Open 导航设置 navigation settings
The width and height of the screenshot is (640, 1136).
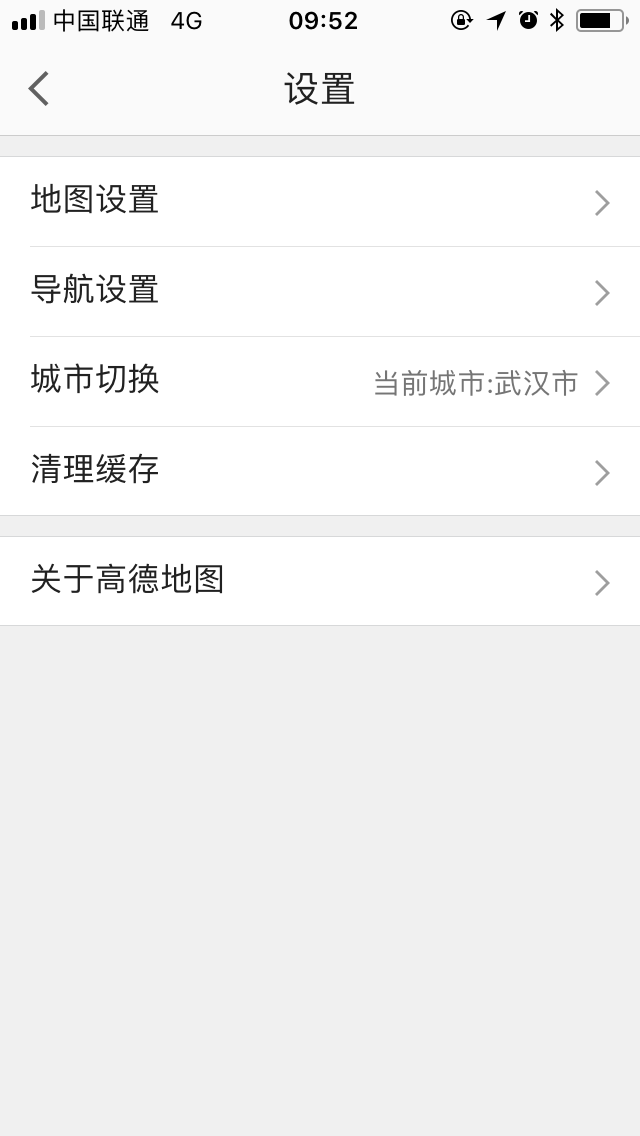tap(320, 291)
